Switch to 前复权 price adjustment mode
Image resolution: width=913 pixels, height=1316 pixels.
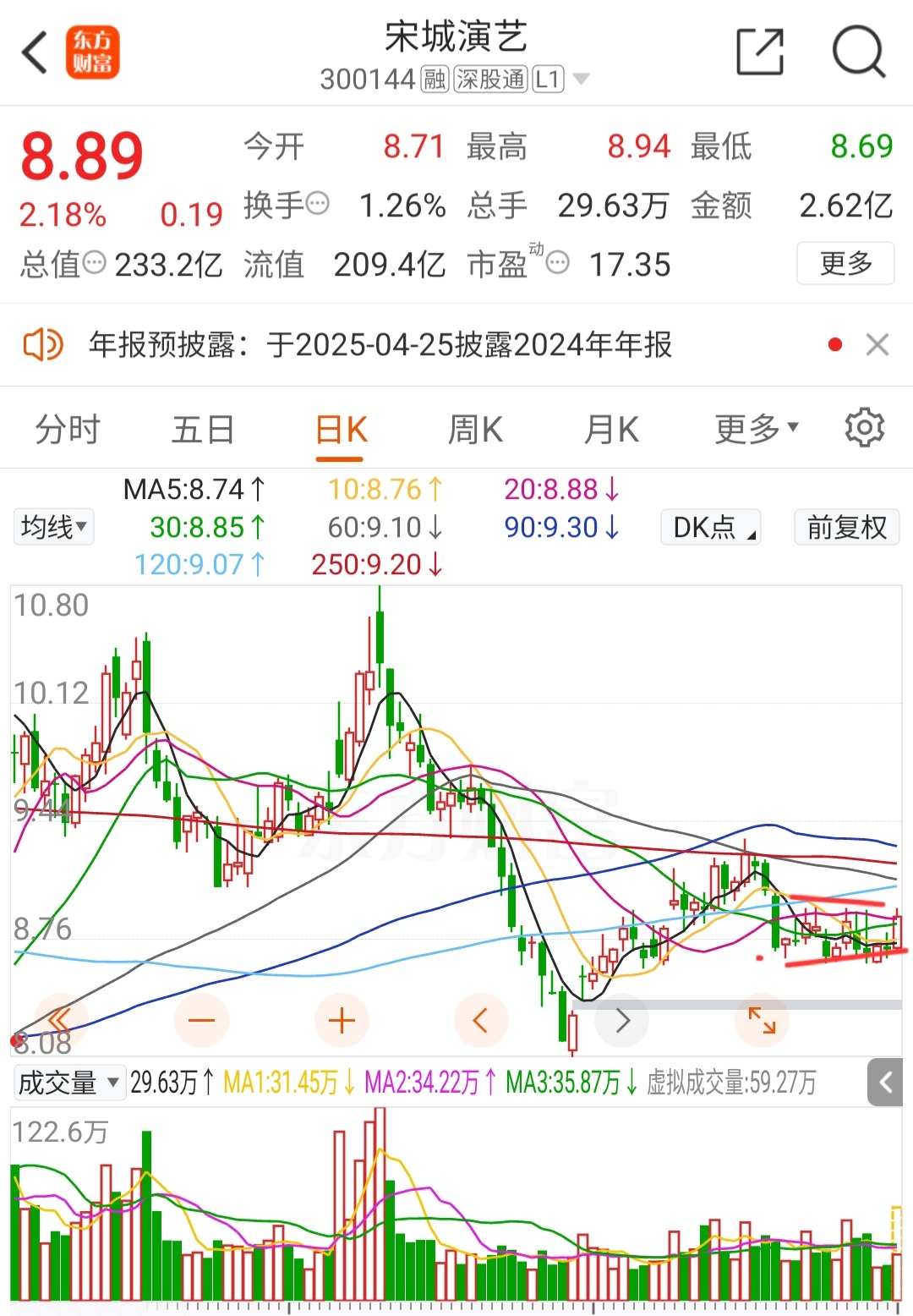845,526
